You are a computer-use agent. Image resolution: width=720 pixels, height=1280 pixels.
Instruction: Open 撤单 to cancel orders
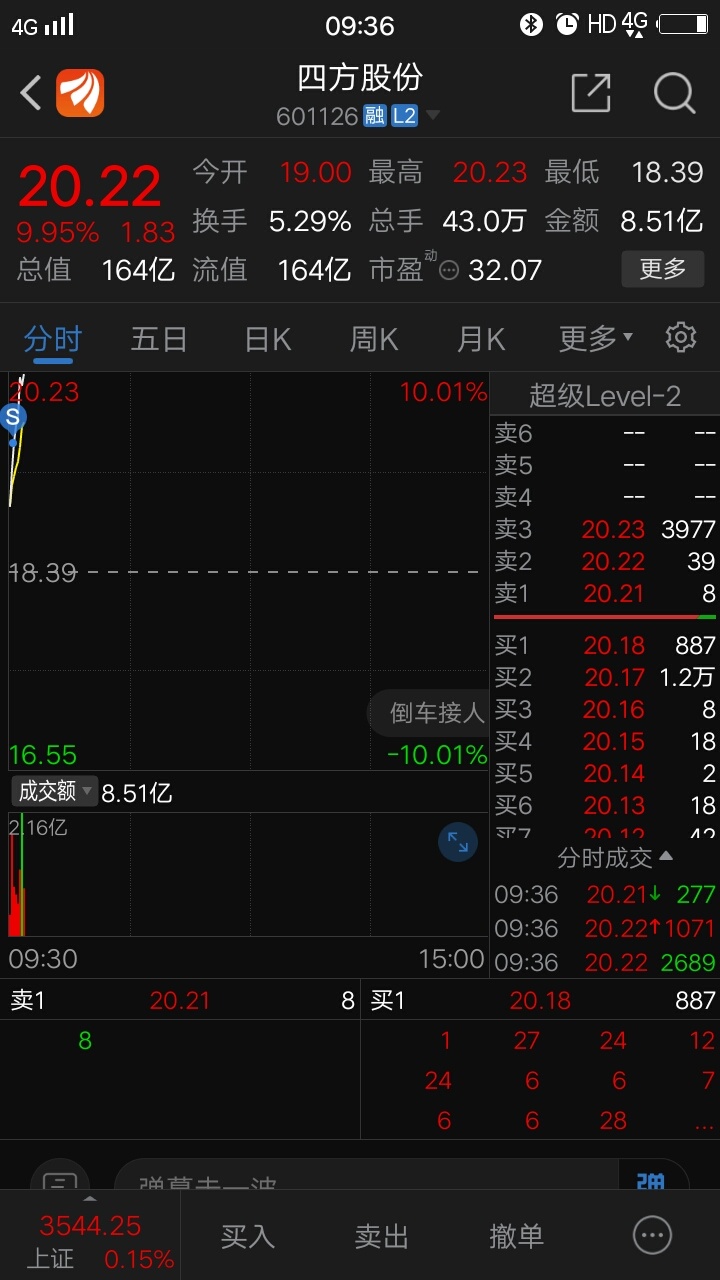[517, 1236]
